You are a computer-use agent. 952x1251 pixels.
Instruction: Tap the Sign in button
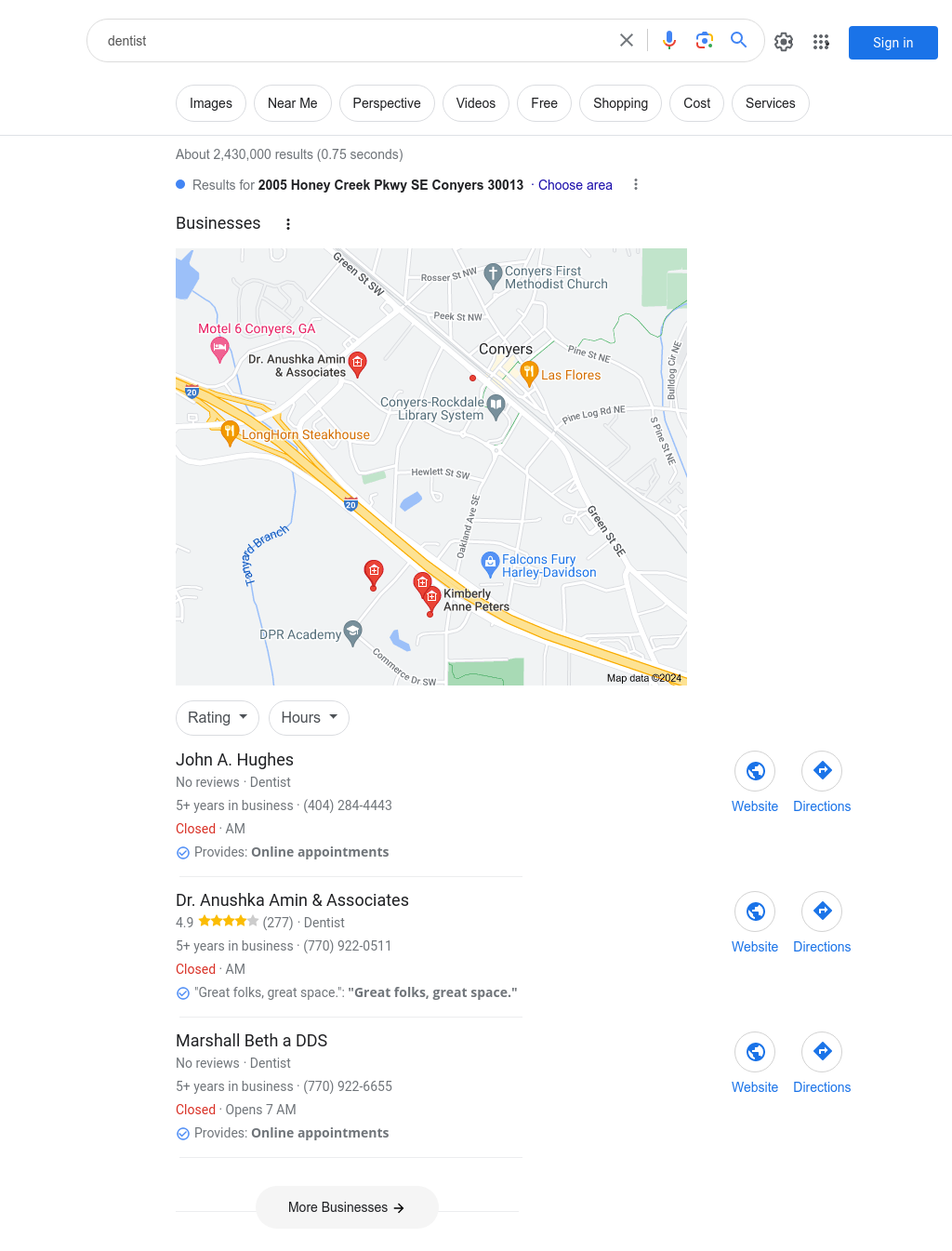pyautogui.click(x=892, y=43)
